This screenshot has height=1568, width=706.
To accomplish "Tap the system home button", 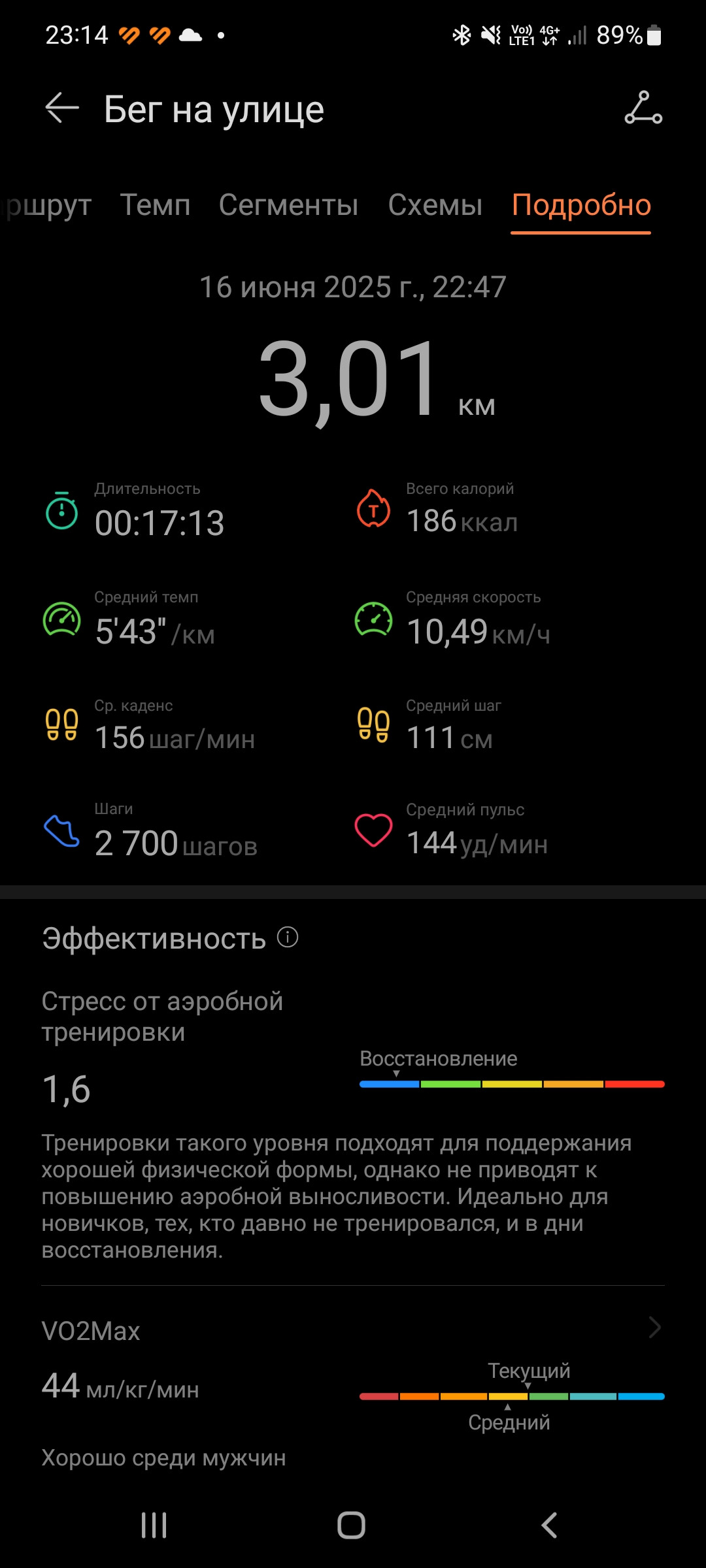I will [x=351, y=1526].
